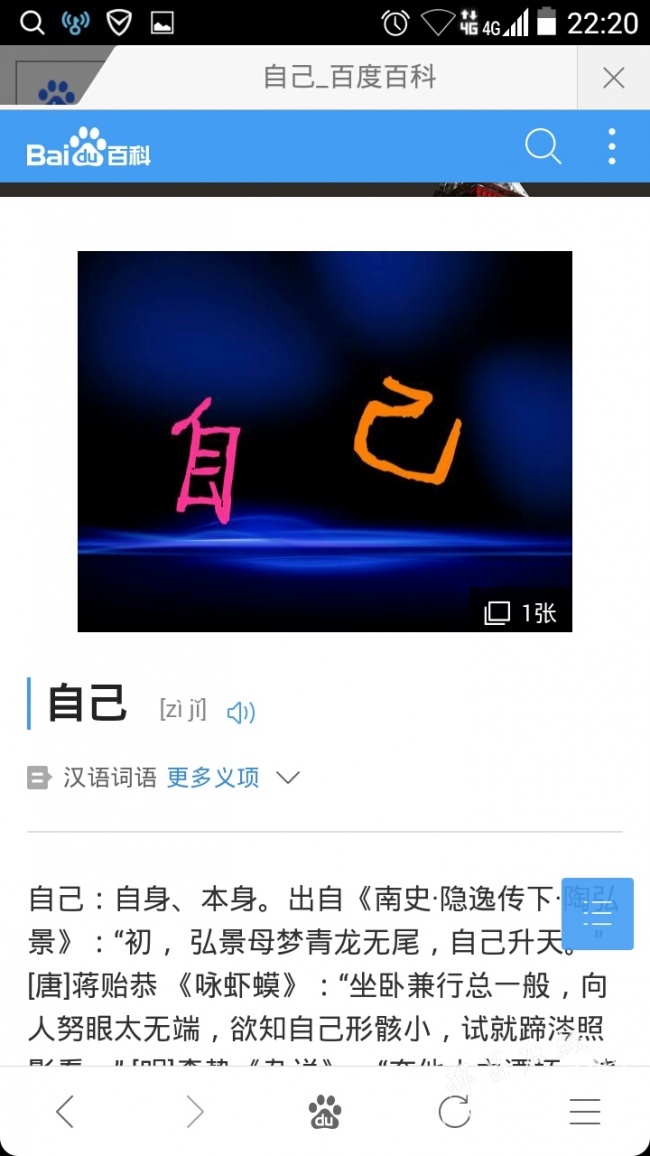
Task: Open the 自己 picture gallery
Action: click(x=325, y=441)
